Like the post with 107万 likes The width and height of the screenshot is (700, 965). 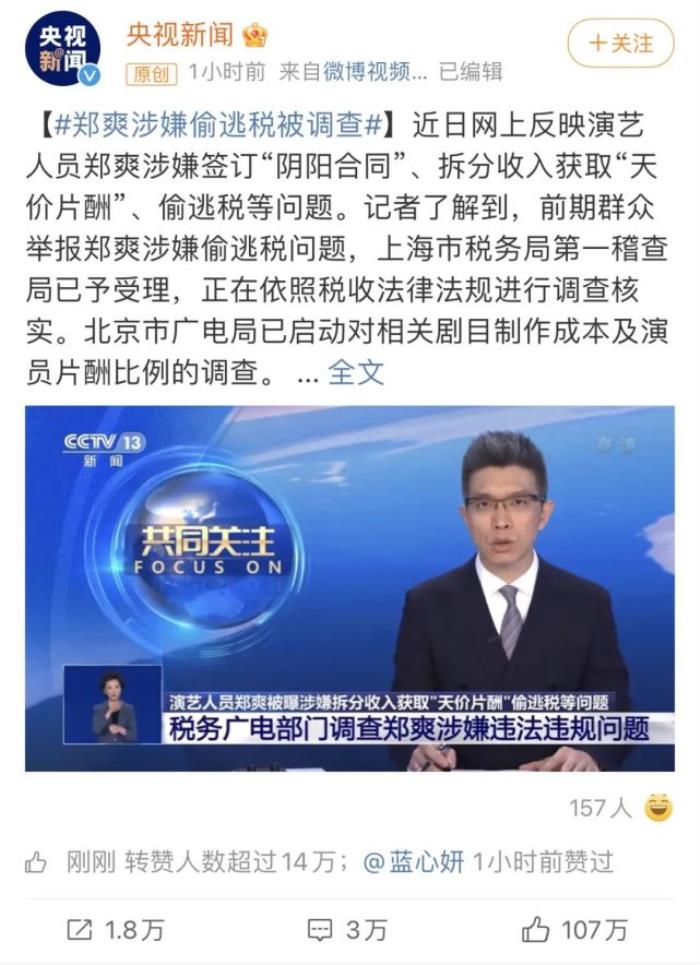coord(575,930)
